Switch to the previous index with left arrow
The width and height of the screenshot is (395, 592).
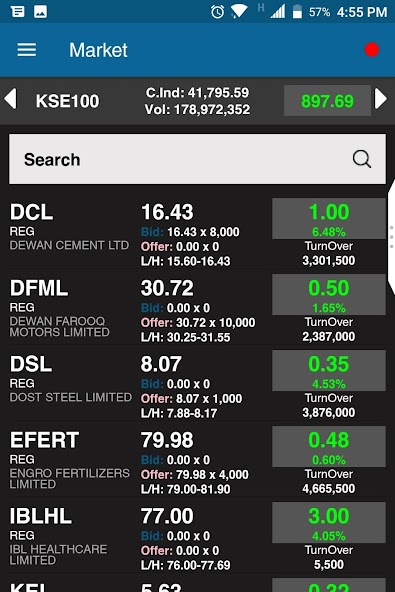click(11, 99)
